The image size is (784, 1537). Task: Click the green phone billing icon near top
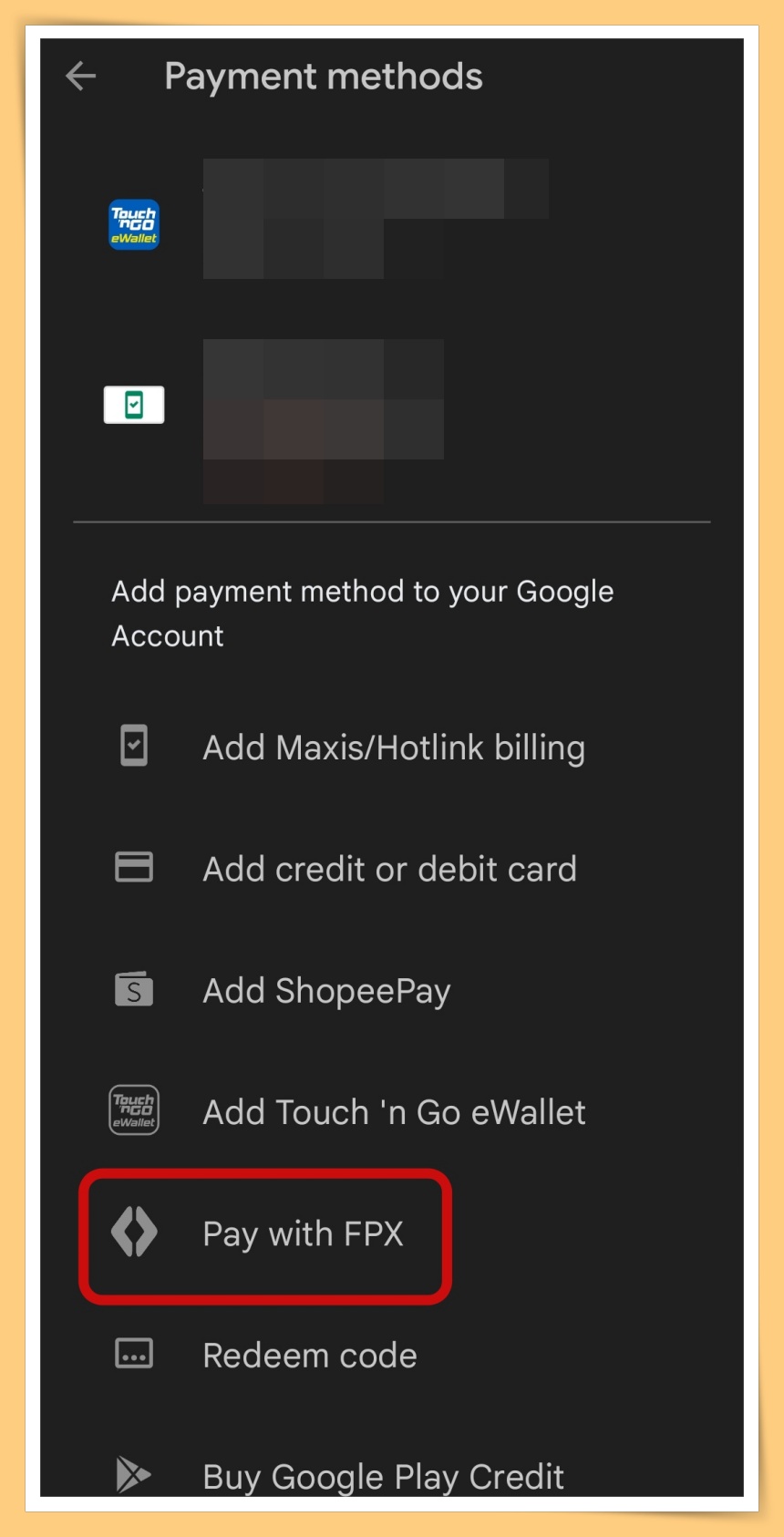coord(134,405)
